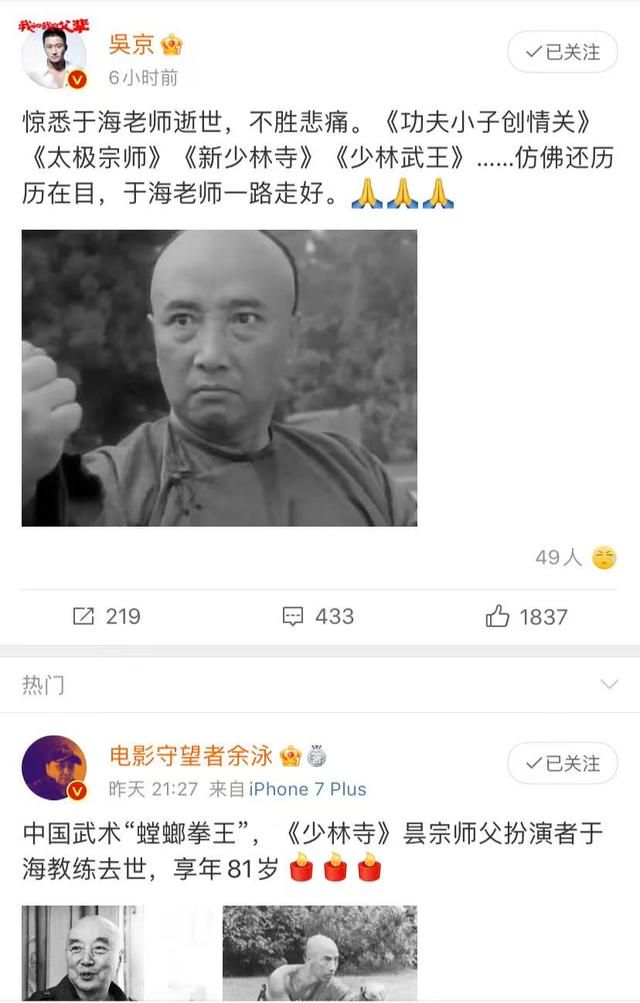Open the black-and-white photo in 吴京's post

[x=219, y=378]
